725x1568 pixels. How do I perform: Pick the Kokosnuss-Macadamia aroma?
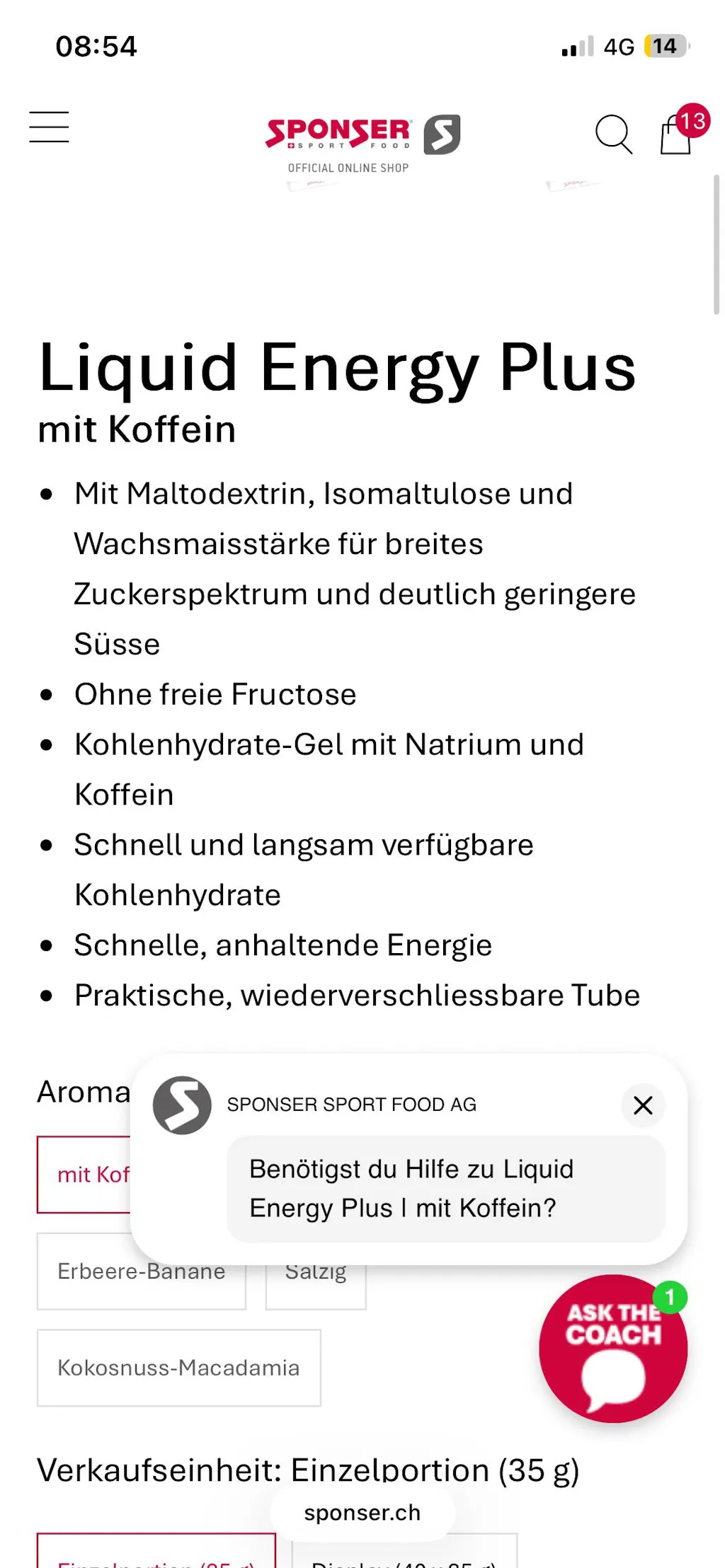(x=178, y=1368)
